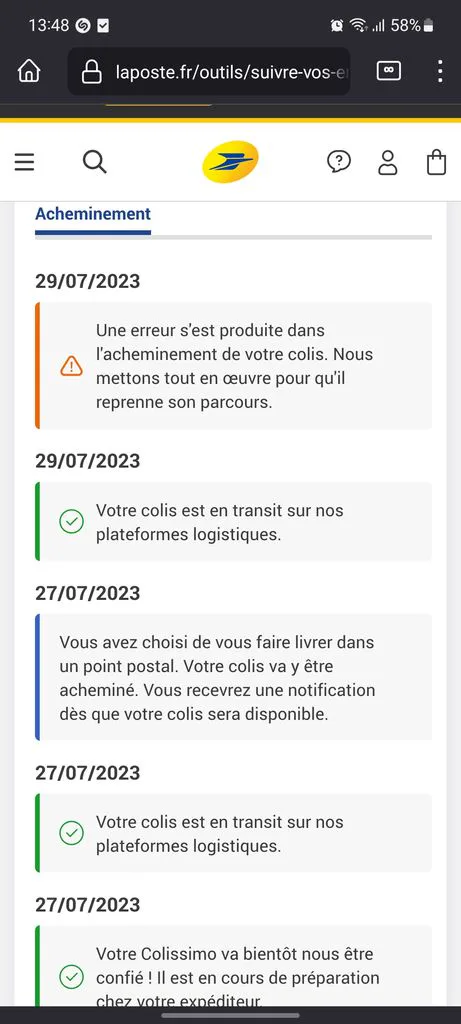
Task: Open the user account profile
Action: [x=388, y=162]
